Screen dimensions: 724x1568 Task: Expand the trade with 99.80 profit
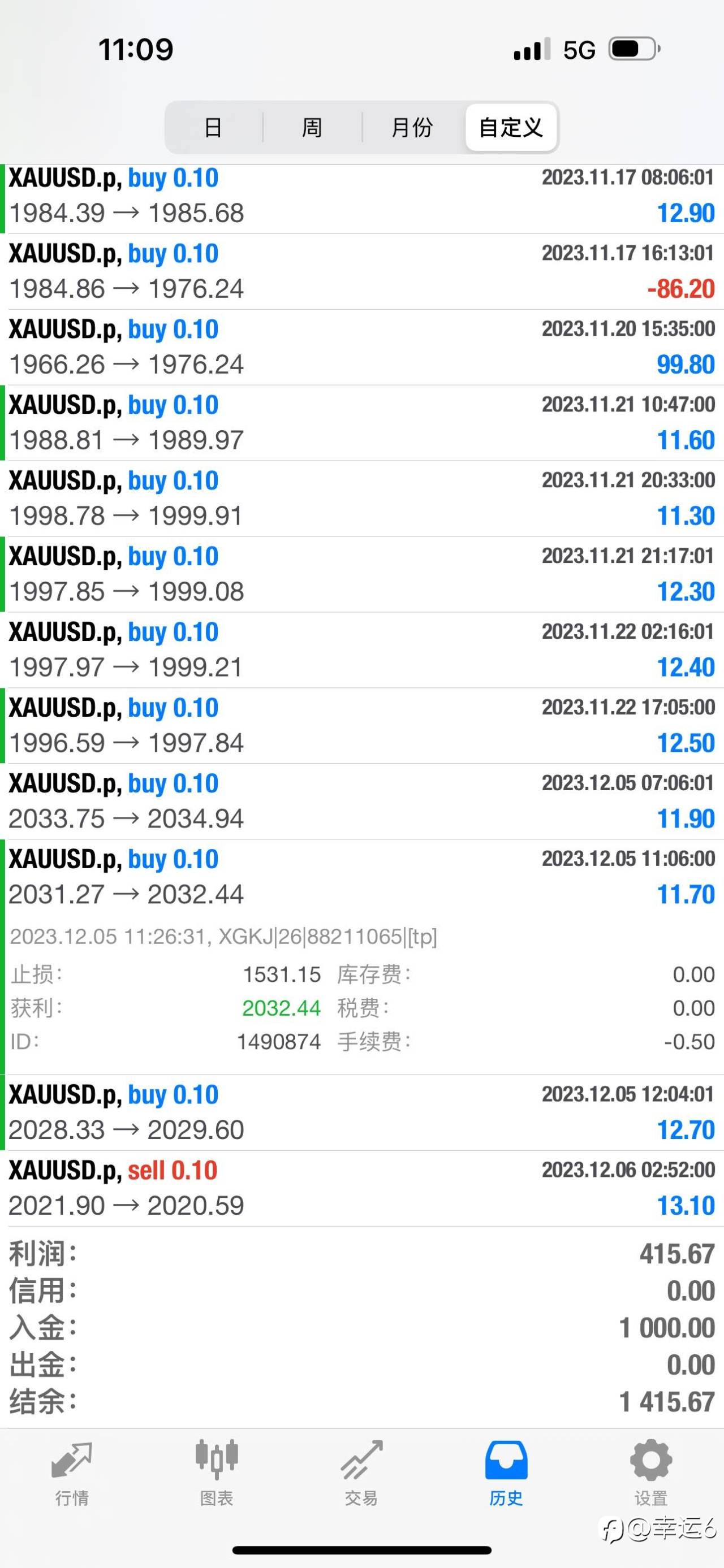coord(361,347)
